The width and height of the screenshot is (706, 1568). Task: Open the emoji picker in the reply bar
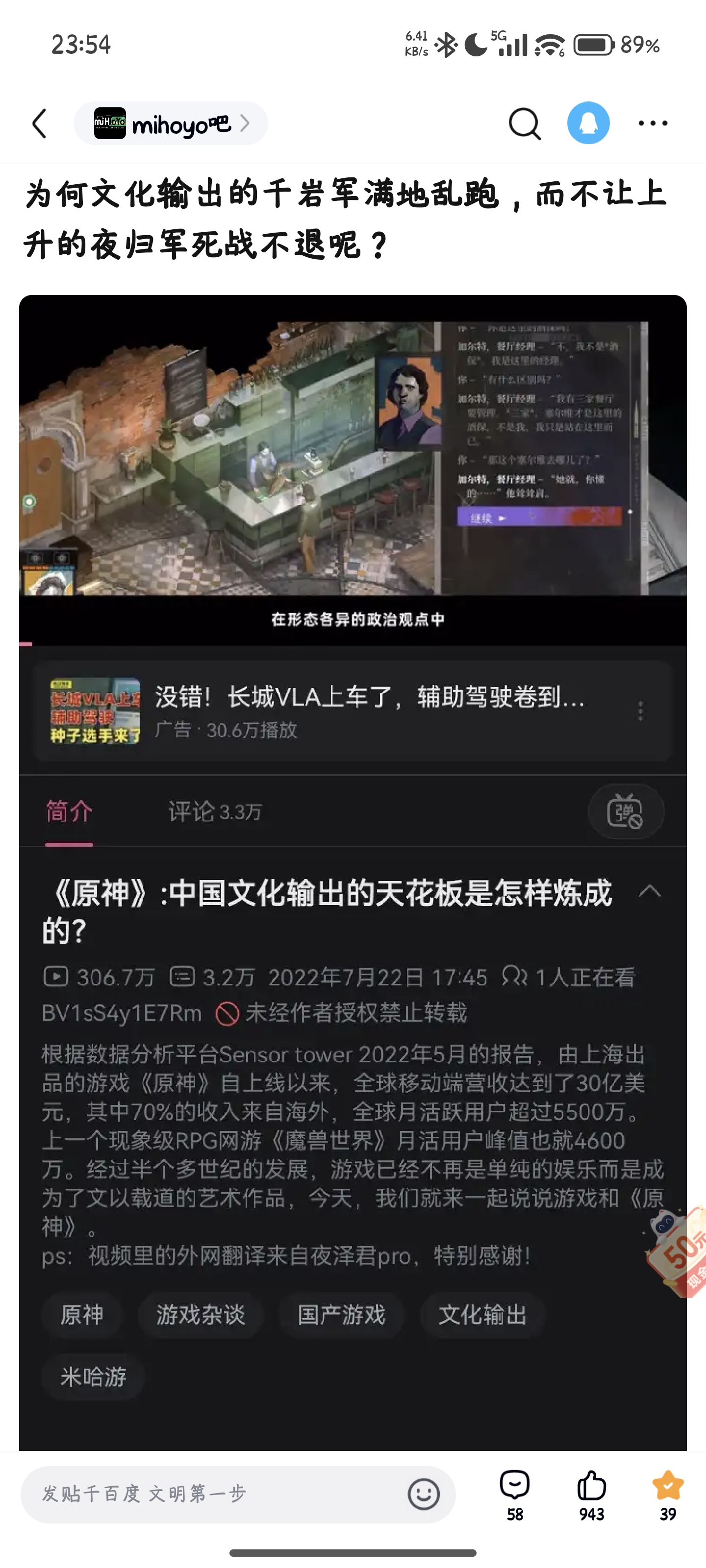click(x=424, y=1494)
